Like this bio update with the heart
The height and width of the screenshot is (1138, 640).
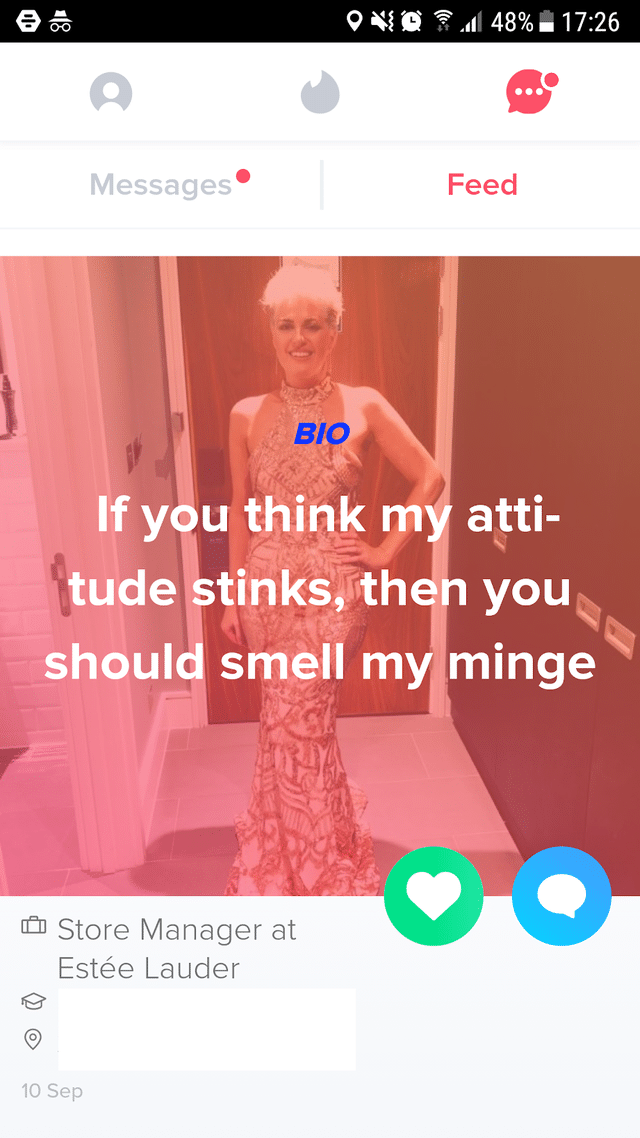point(433,896)
